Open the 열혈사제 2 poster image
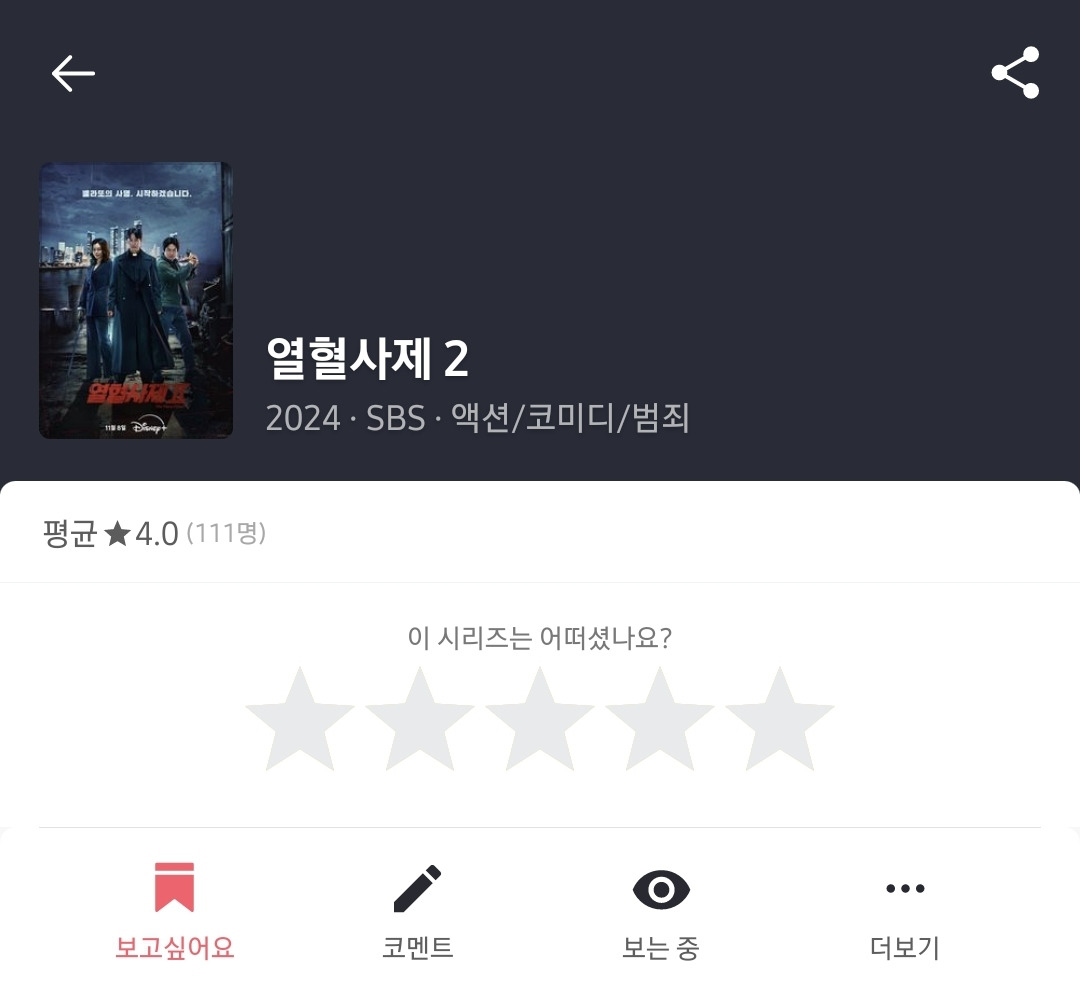This screenshot has width=1080, height=987. click(136, 300)
